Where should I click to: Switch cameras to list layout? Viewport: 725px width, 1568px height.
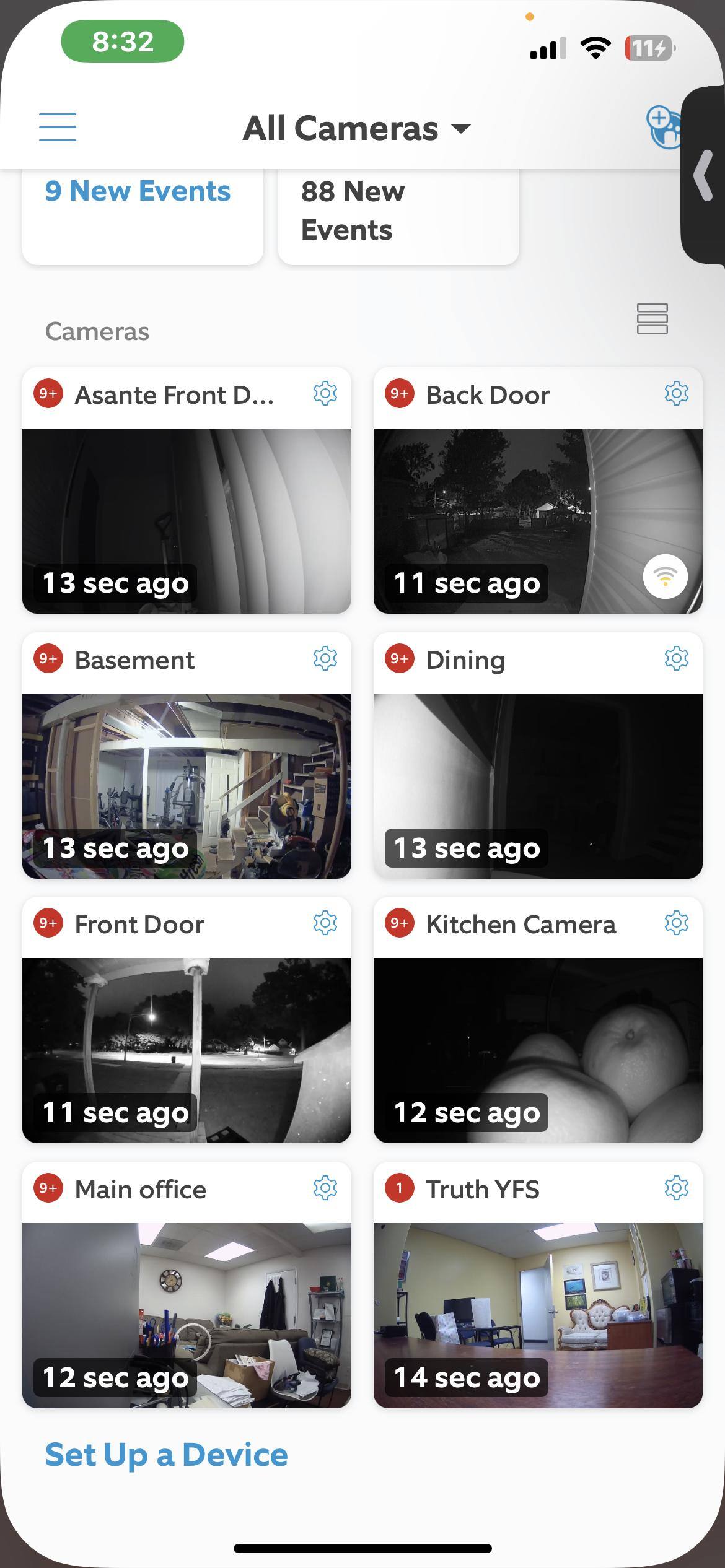tap(652, 319)
